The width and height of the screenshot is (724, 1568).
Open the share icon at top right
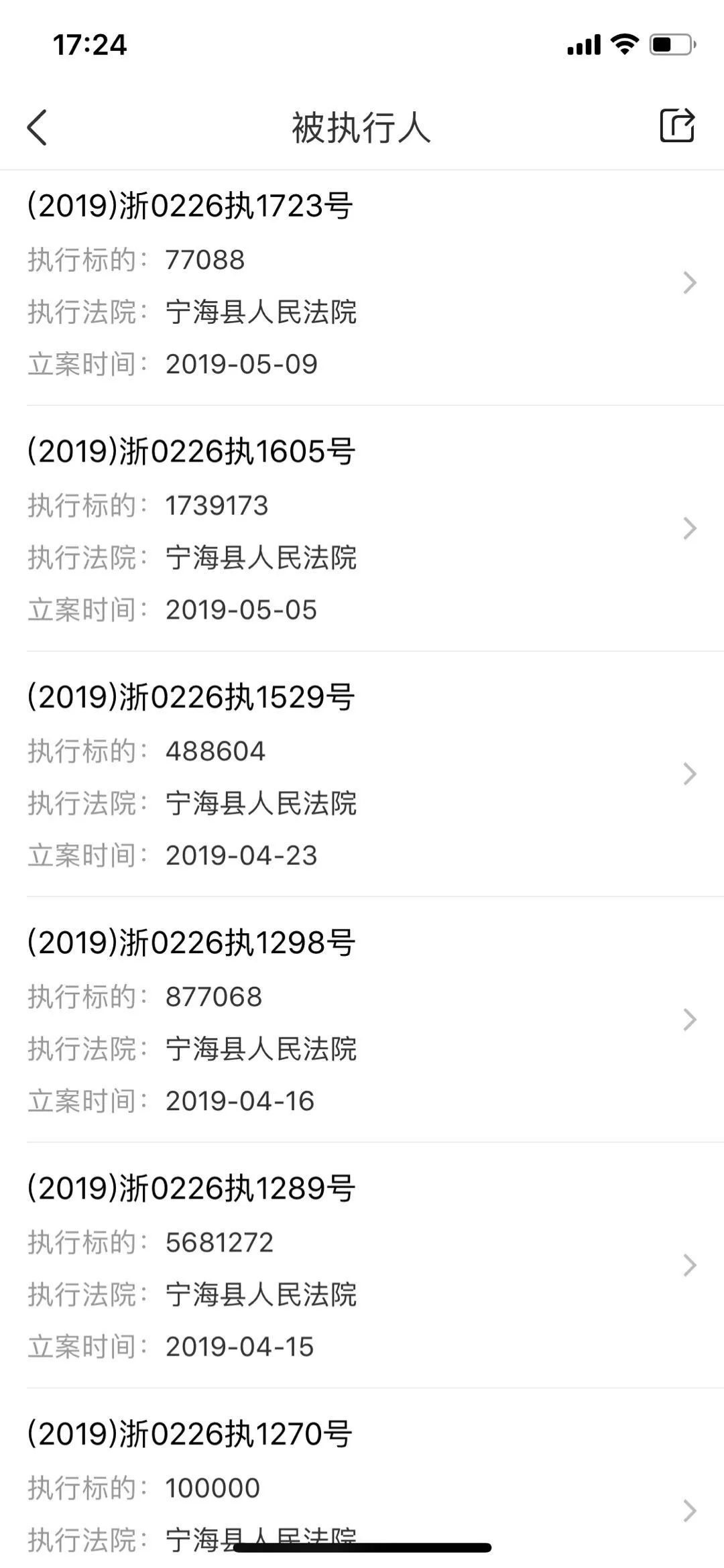678,125
